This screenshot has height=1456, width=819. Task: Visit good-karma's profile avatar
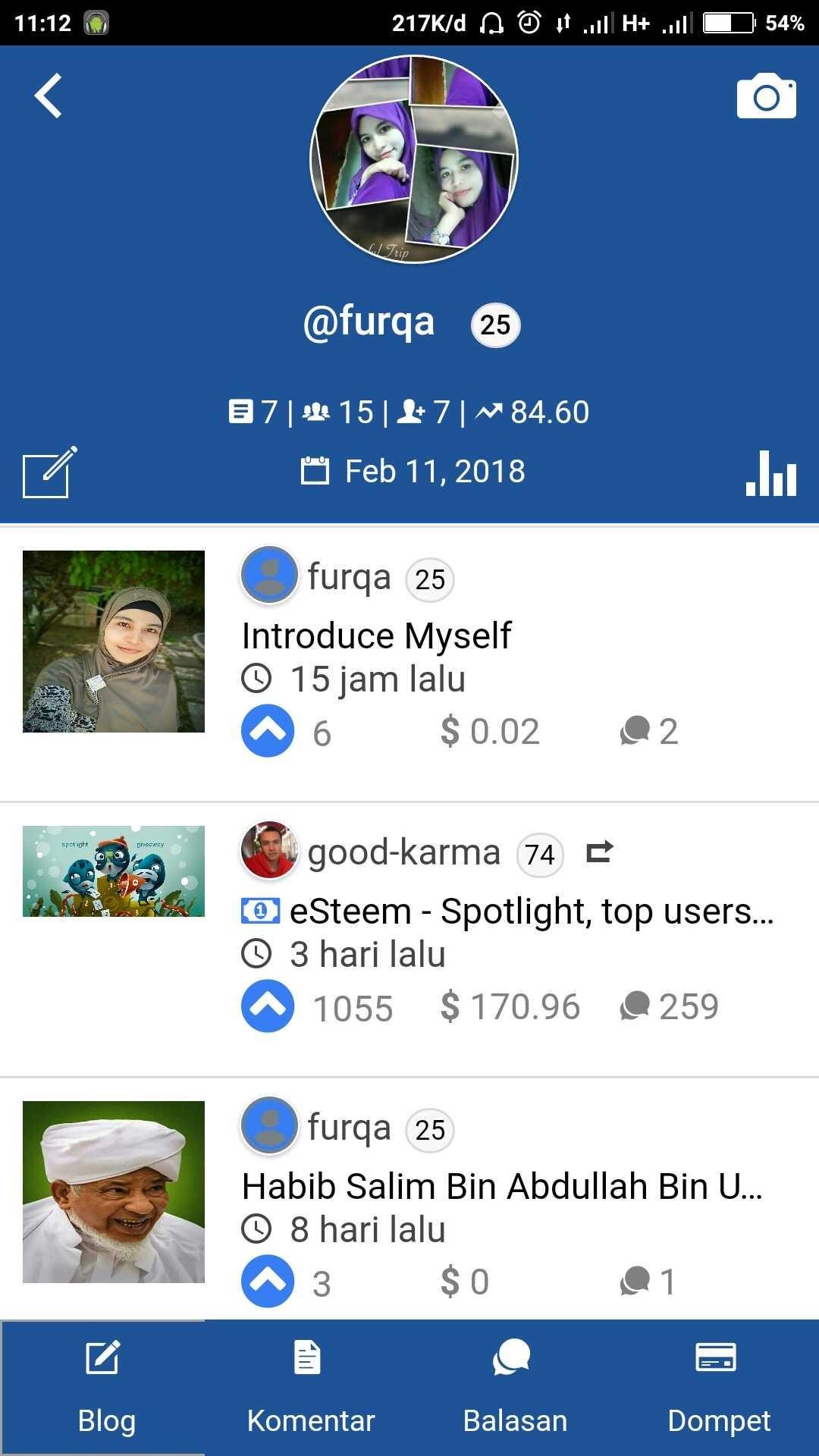268,850
